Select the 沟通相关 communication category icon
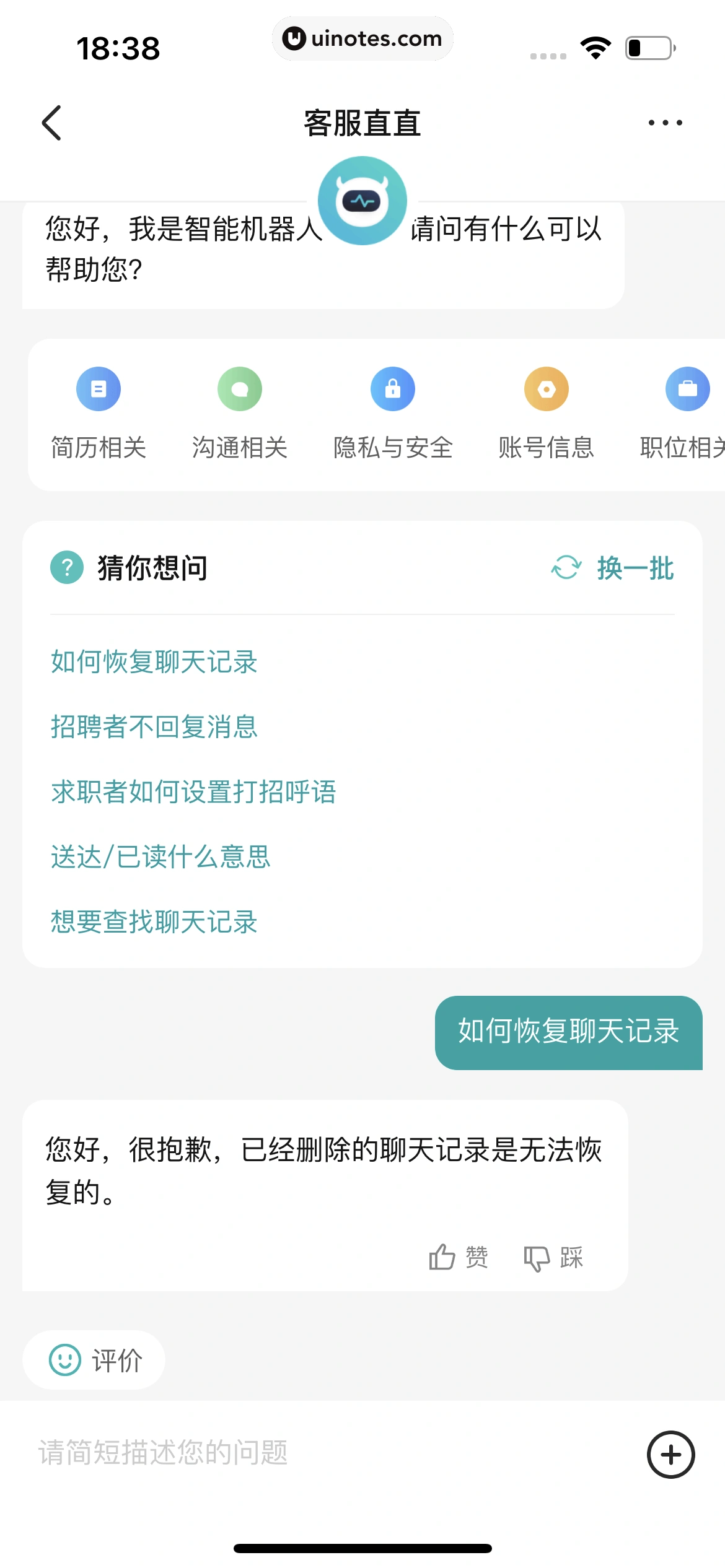Screen dimensions: 725x1568 [x=240, y=389]
